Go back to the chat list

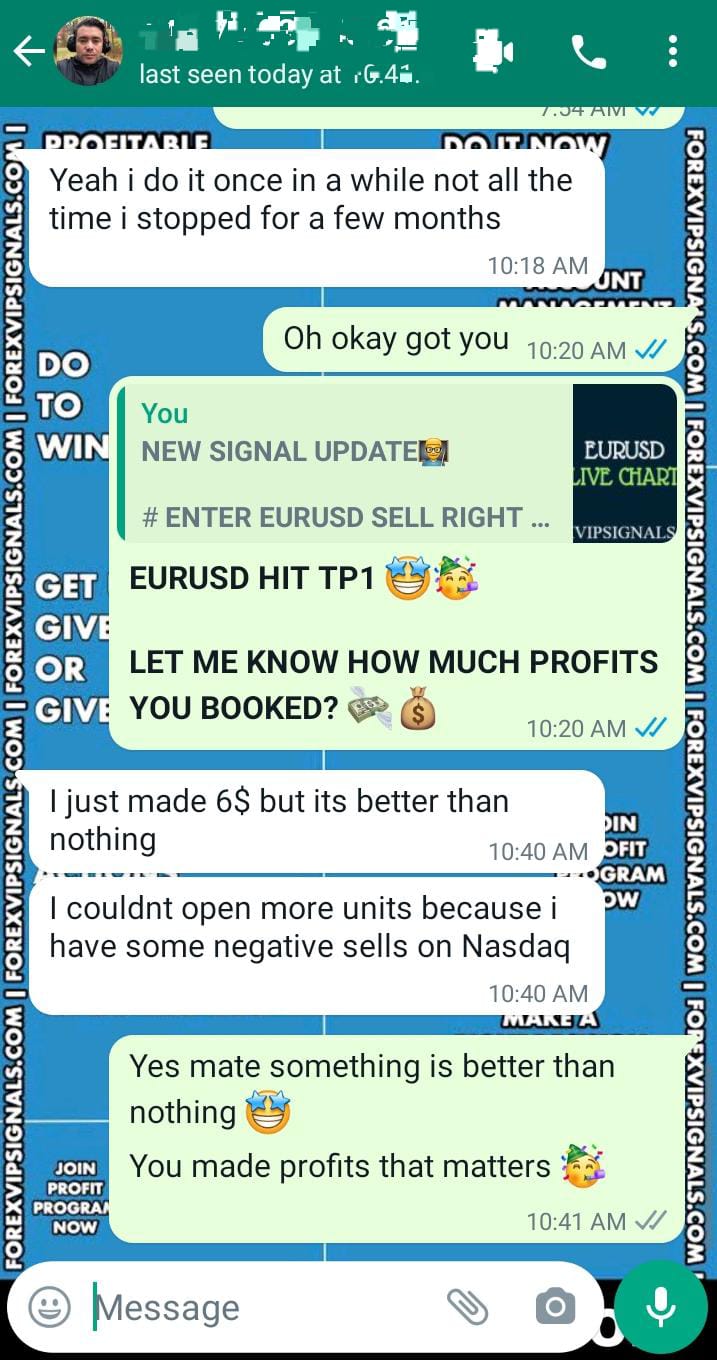pos(28,52)
